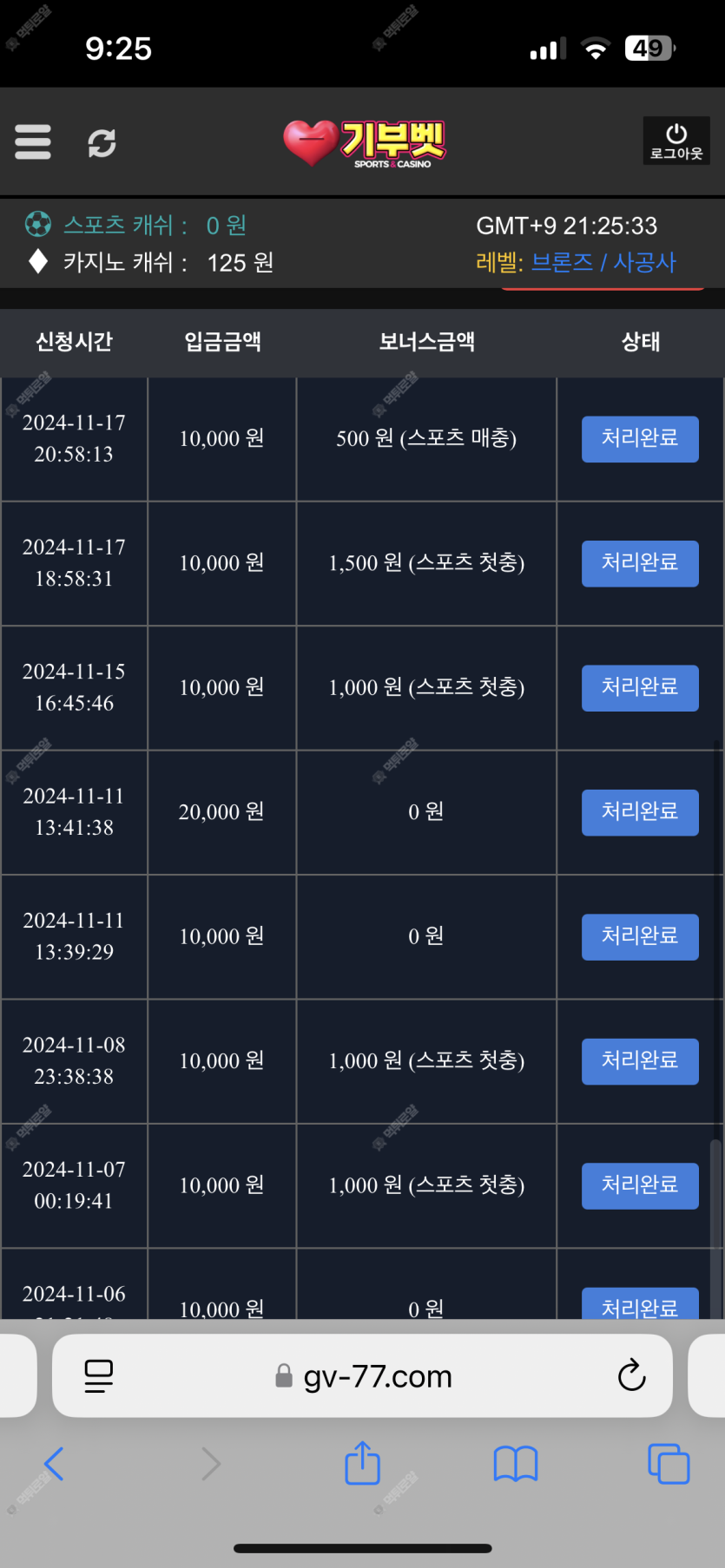Share this page

click(x=363, y=1462)
